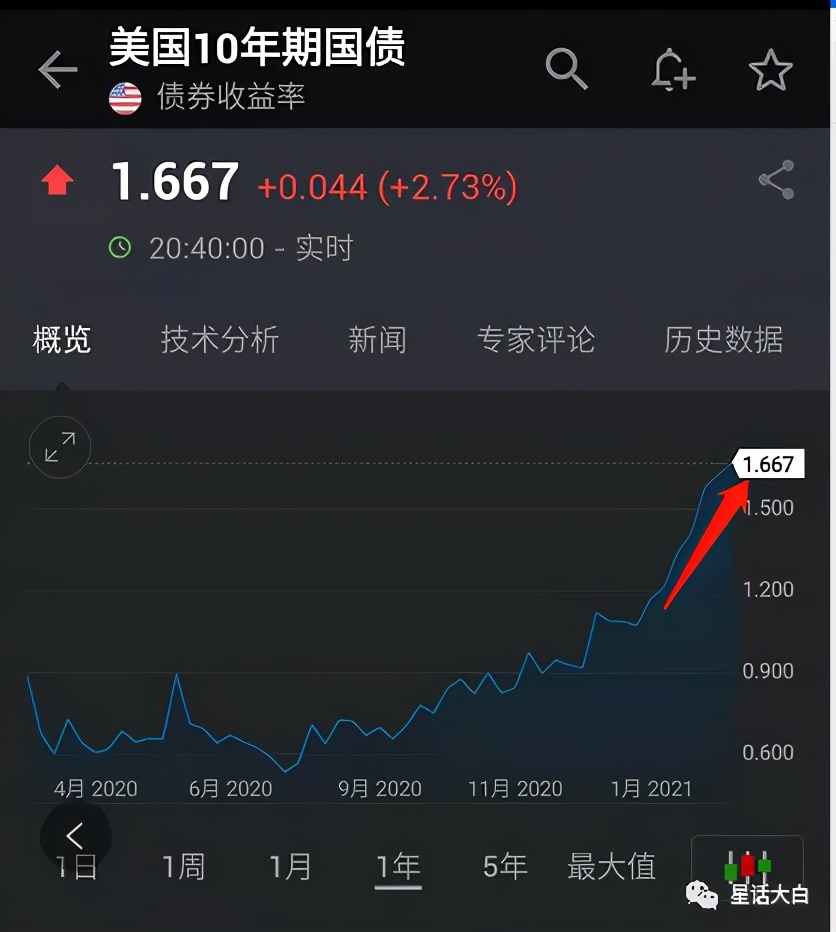Screen dimensions: 836x932
Task: Click the 1.667 price label on chart
Action: [x=769, y=463]
